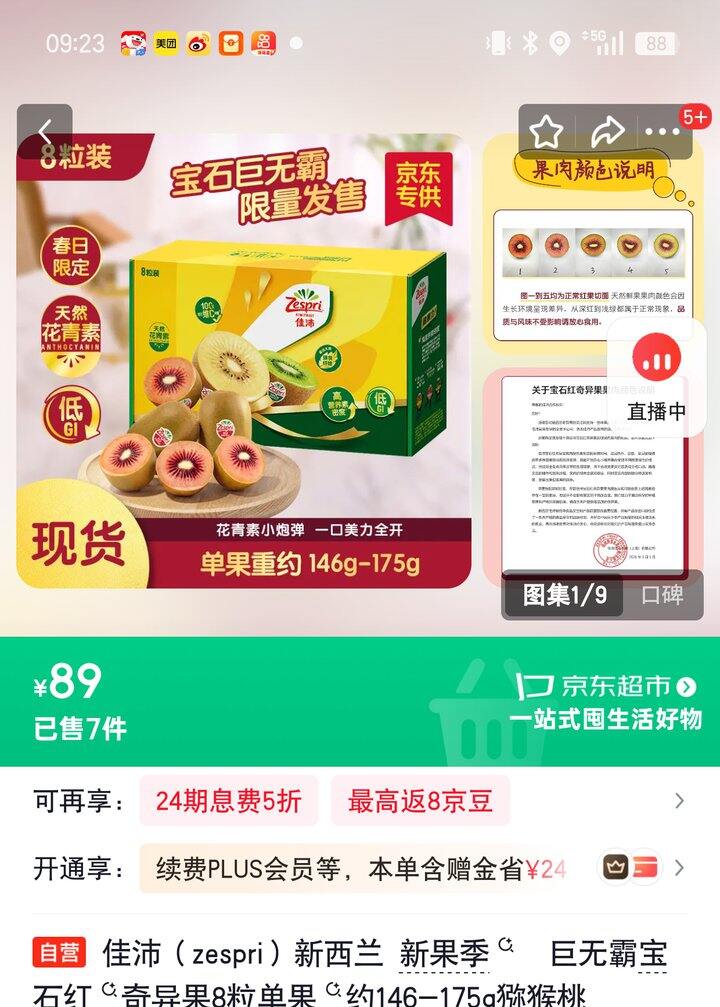Favorite this product with the star icon

click(x=546, y=131)
